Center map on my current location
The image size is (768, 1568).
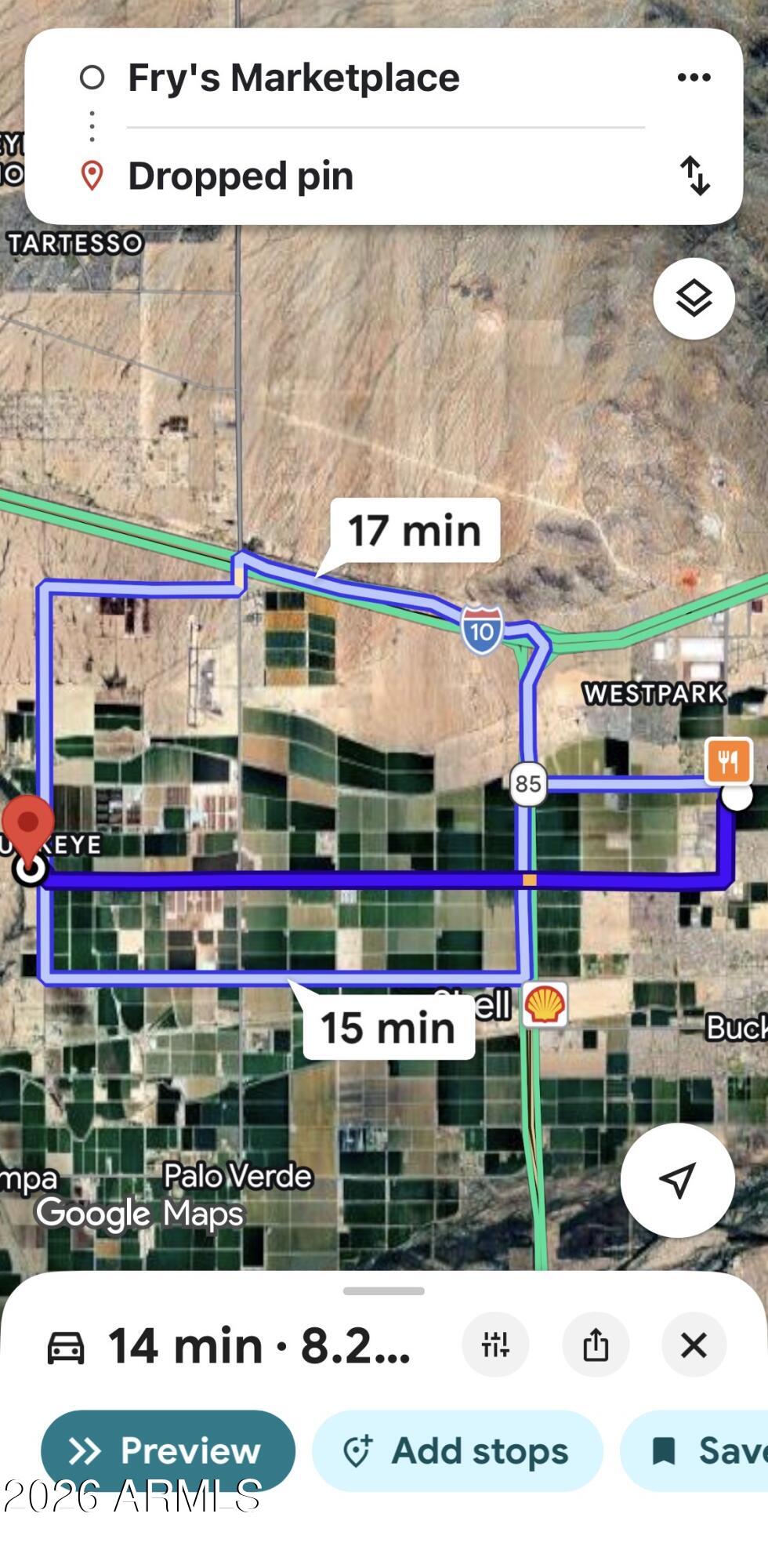(677, 1180)
